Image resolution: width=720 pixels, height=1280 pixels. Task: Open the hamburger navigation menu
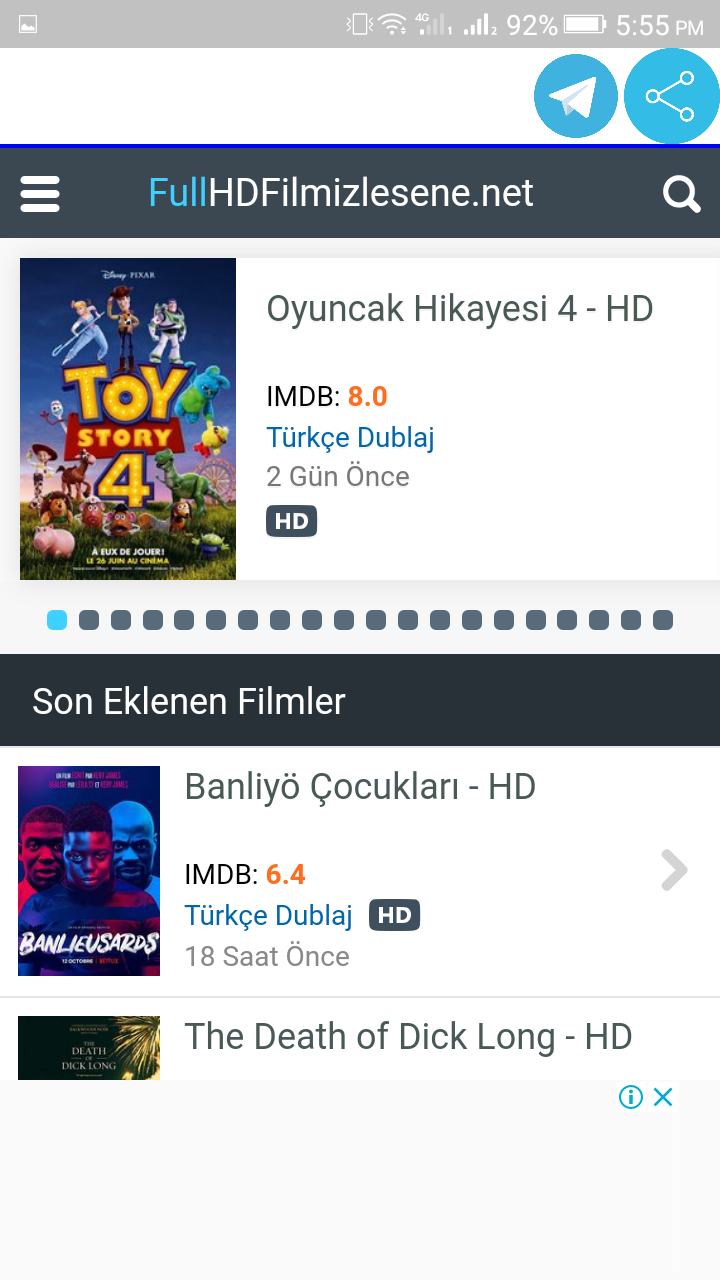pos(40,194)
